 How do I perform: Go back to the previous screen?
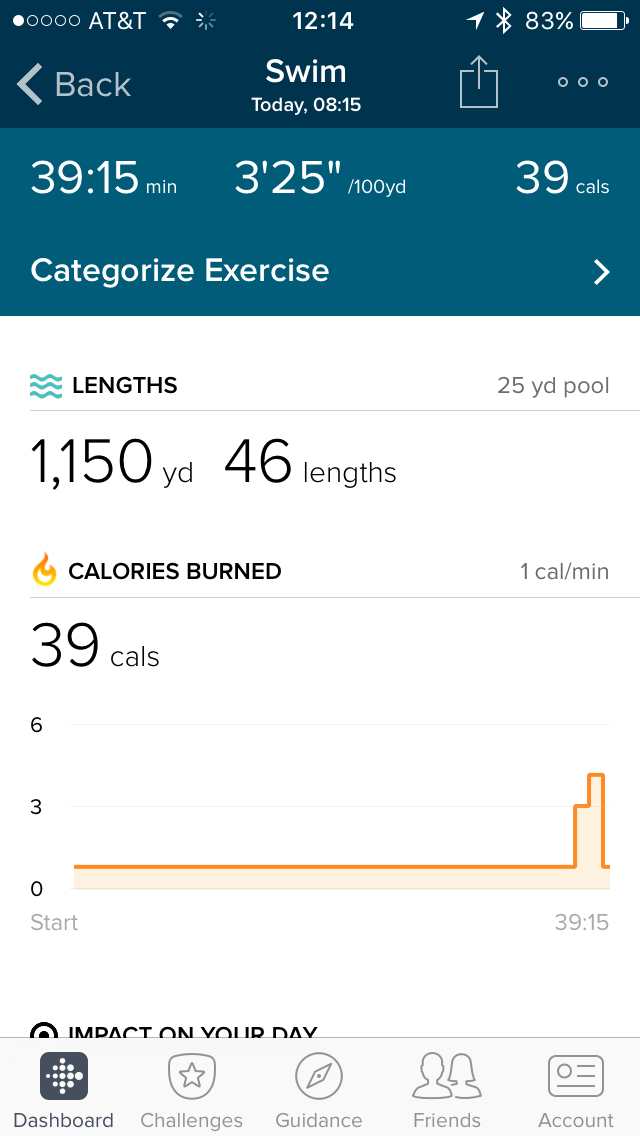(x=74, y=85)
